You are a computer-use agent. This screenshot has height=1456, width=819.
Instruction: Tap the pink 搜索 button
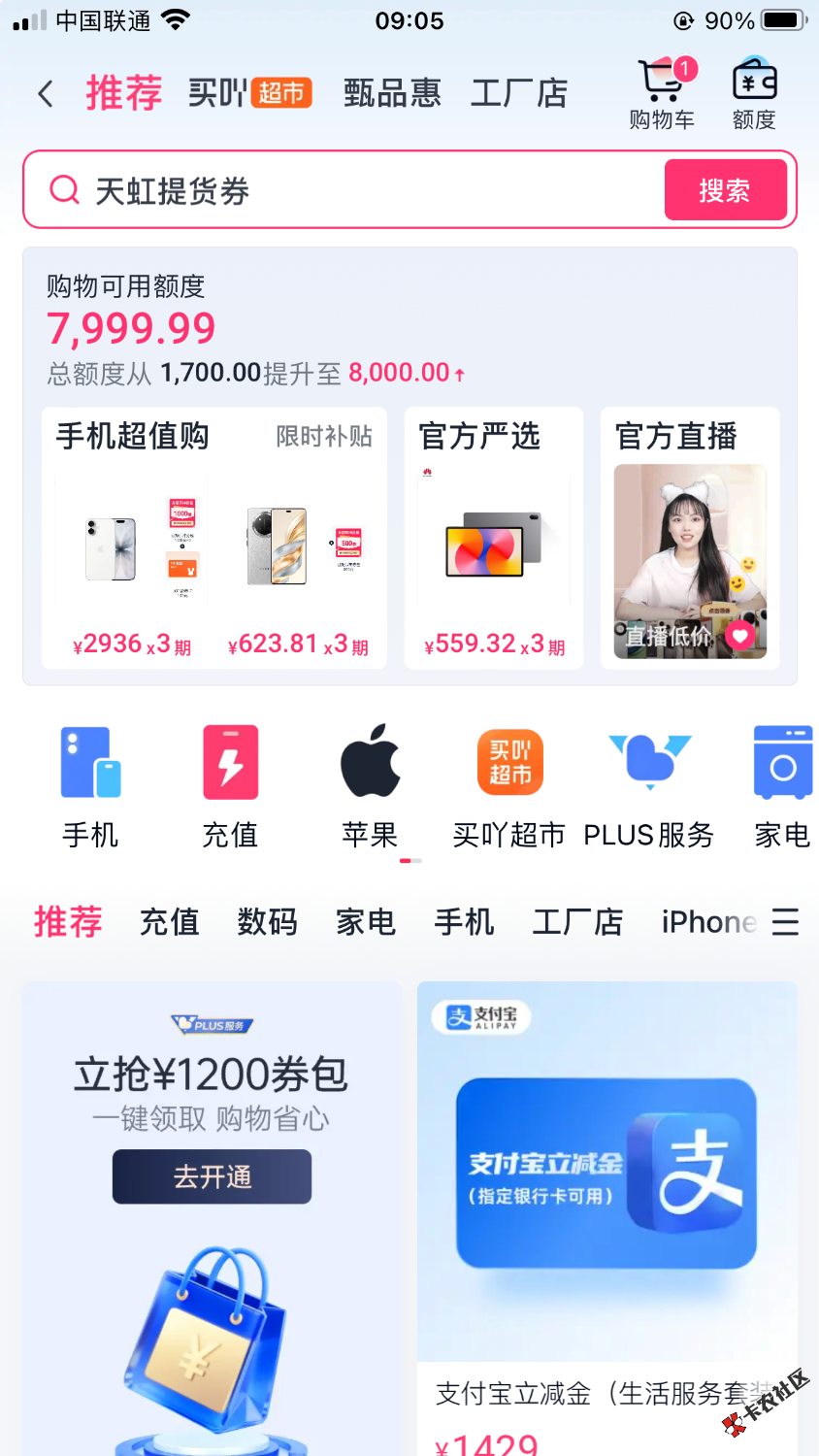(x=725, y=190)
